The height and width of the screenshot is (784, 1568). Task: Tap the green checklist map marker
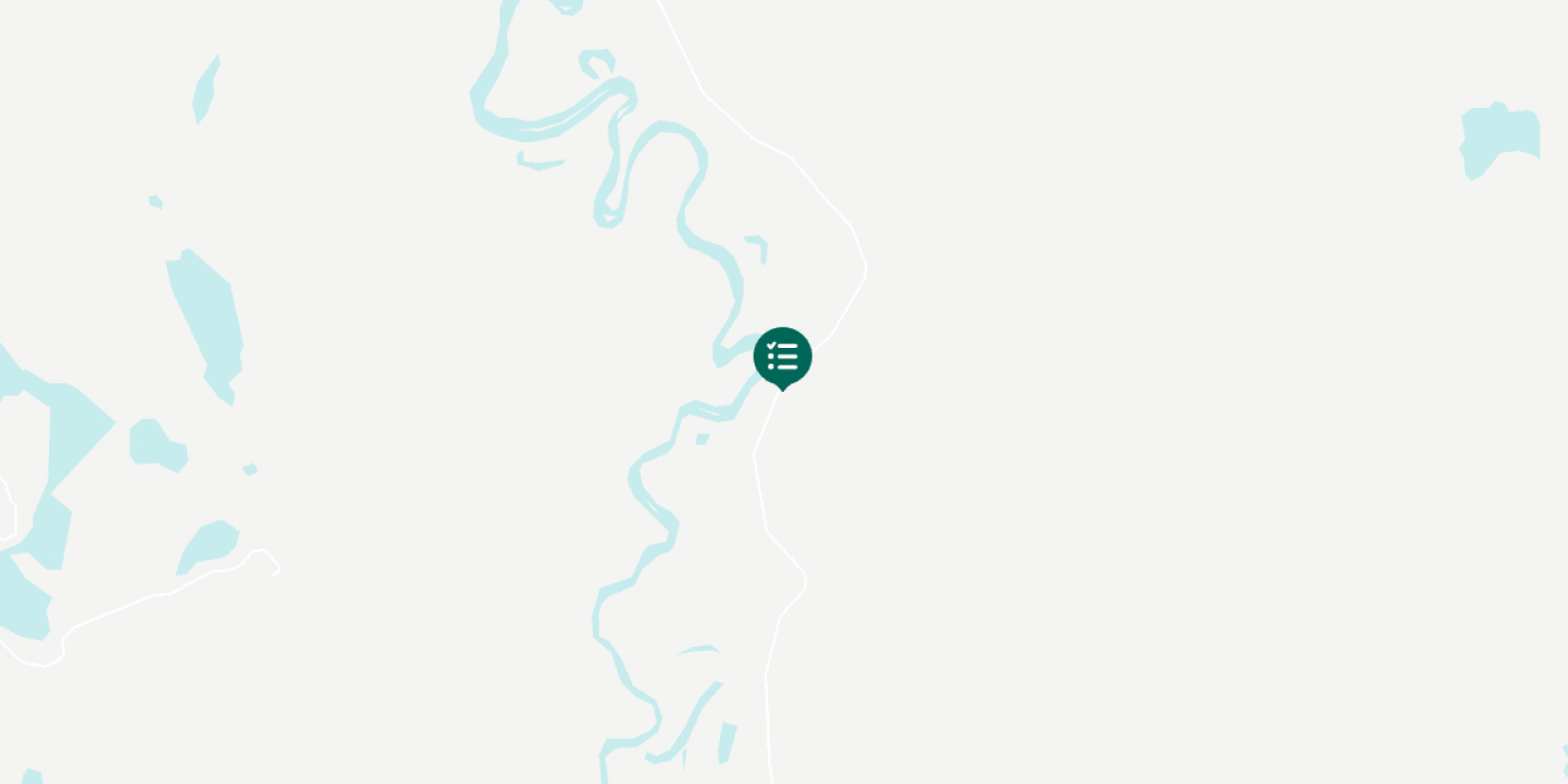point(782,356)
